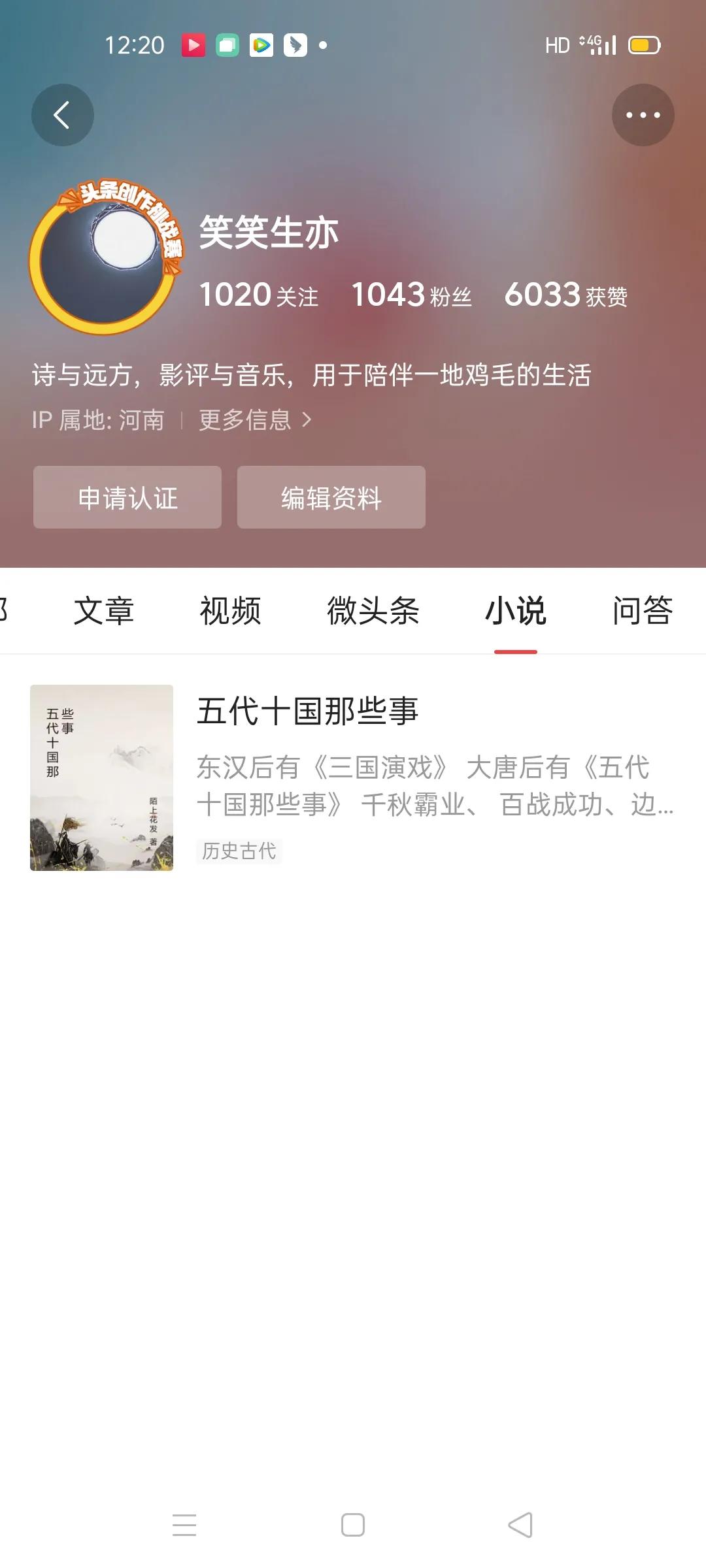Open the three-dot overflow menu
This screenshot has width=706, height=1568.
tap(643, 115)
